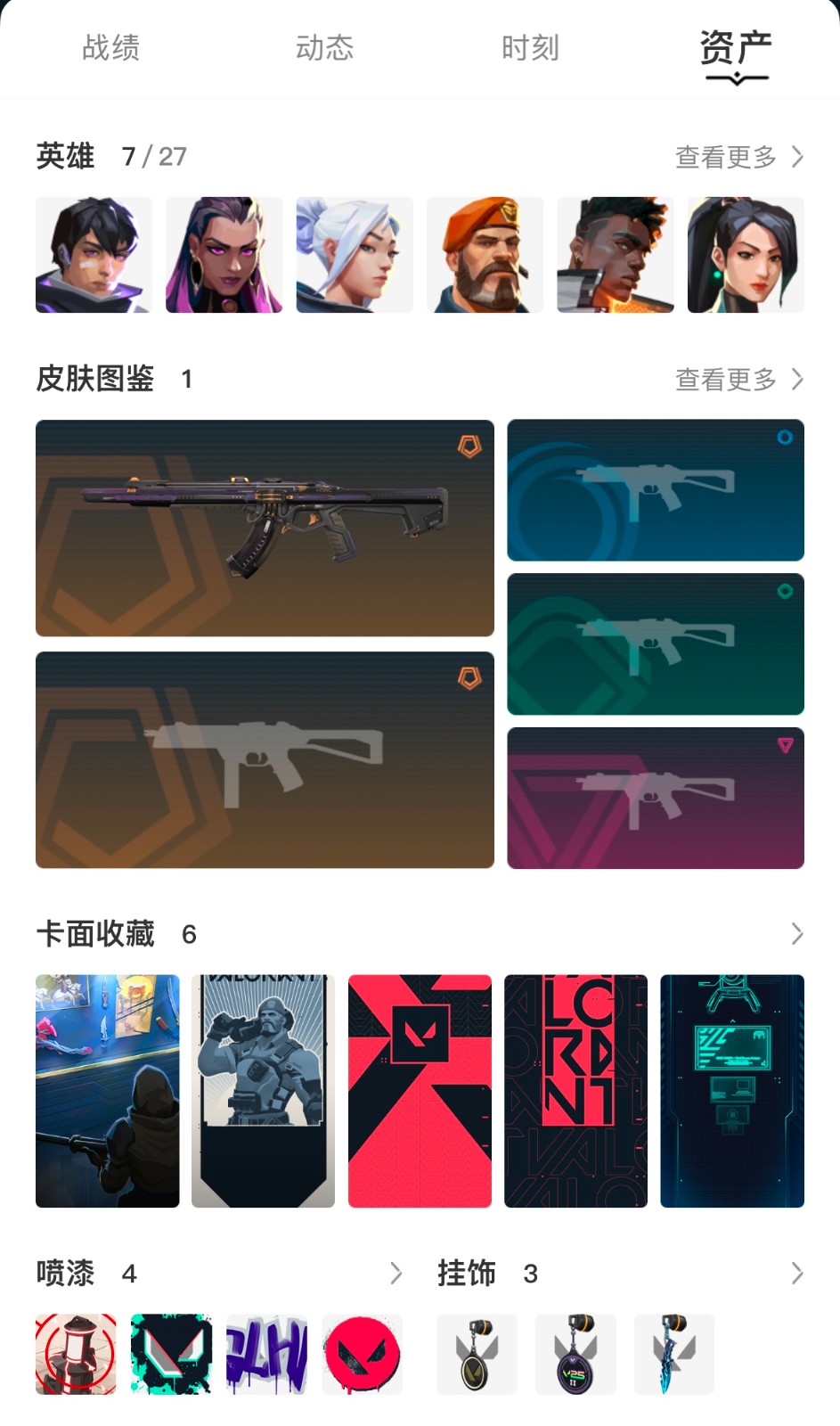Expand the 卡面收藏 section arrow

(796, 934)
